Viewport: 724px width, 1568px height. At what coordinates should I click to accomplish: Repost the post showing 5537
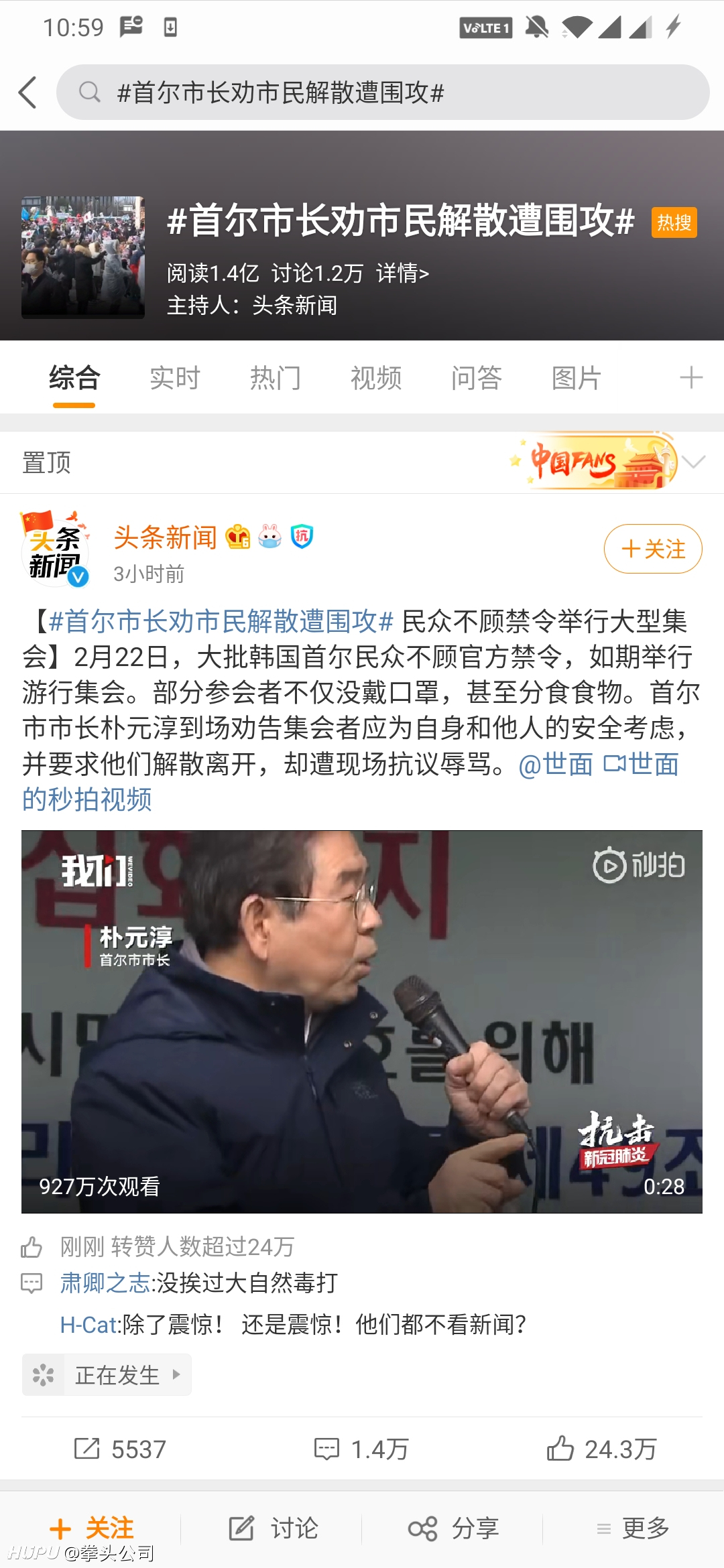click(120, 1449)
